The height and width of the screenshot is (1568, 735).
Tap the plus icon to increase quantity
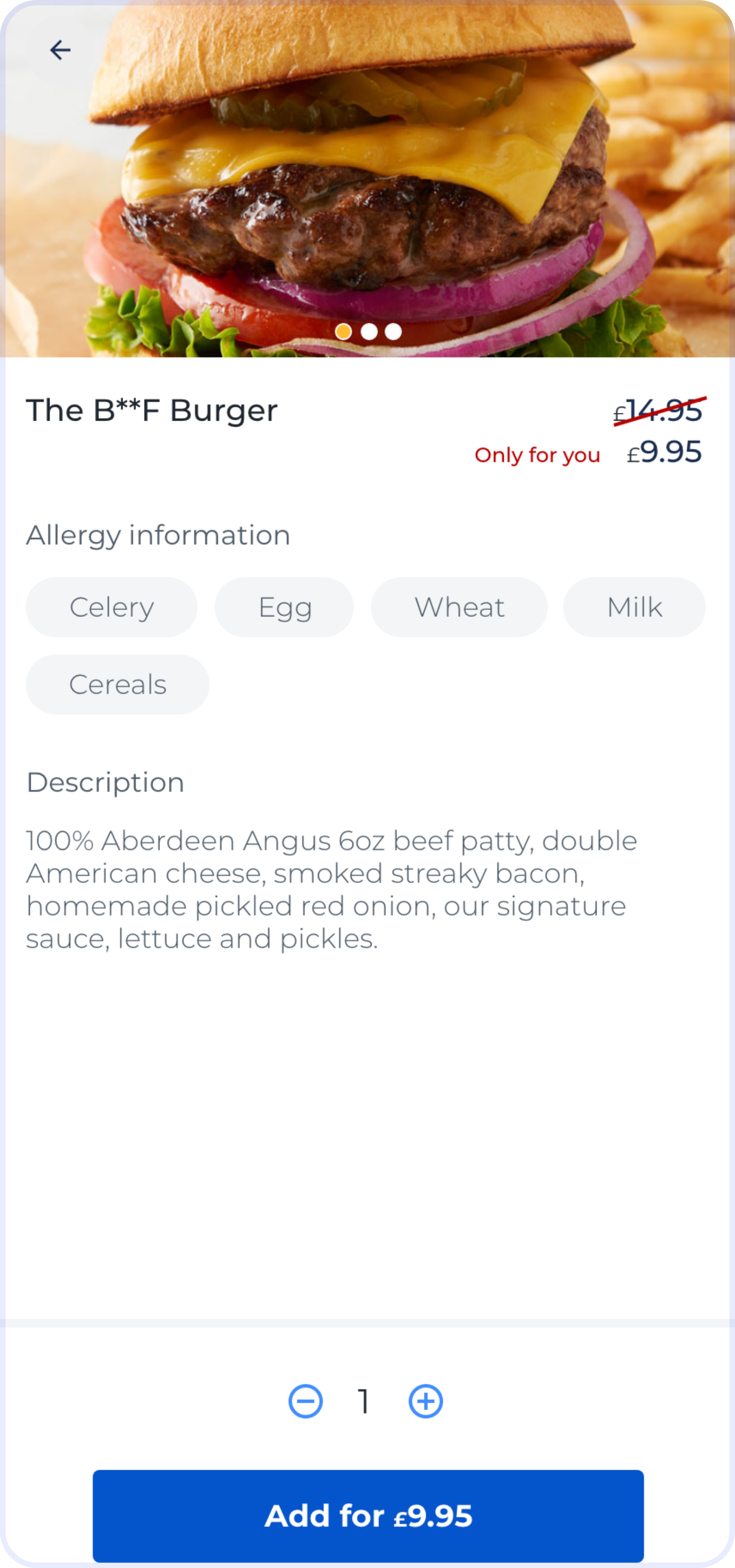point(426,1401)
